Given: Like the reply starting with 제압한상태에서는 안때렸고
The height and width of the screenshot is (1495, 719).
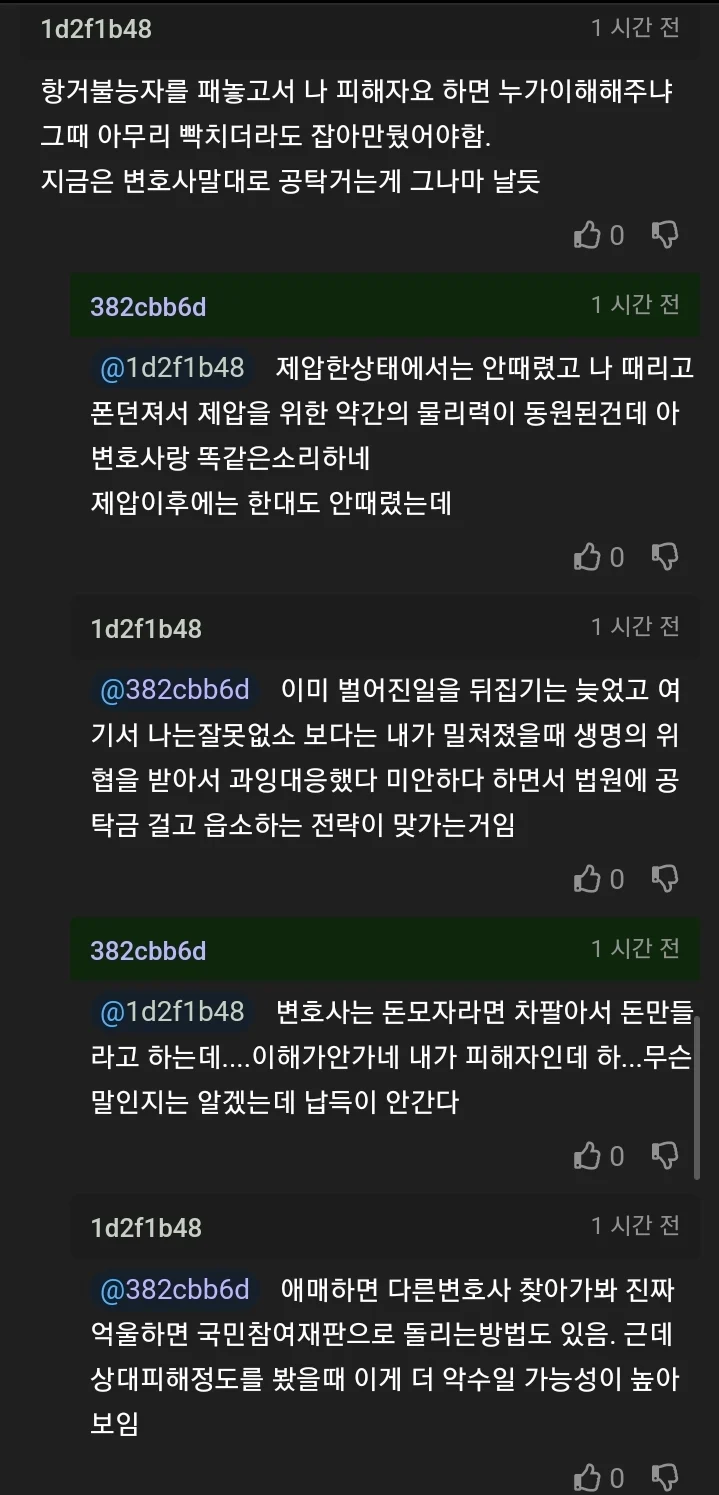Looking at the screenshot, I should point(587,557).
